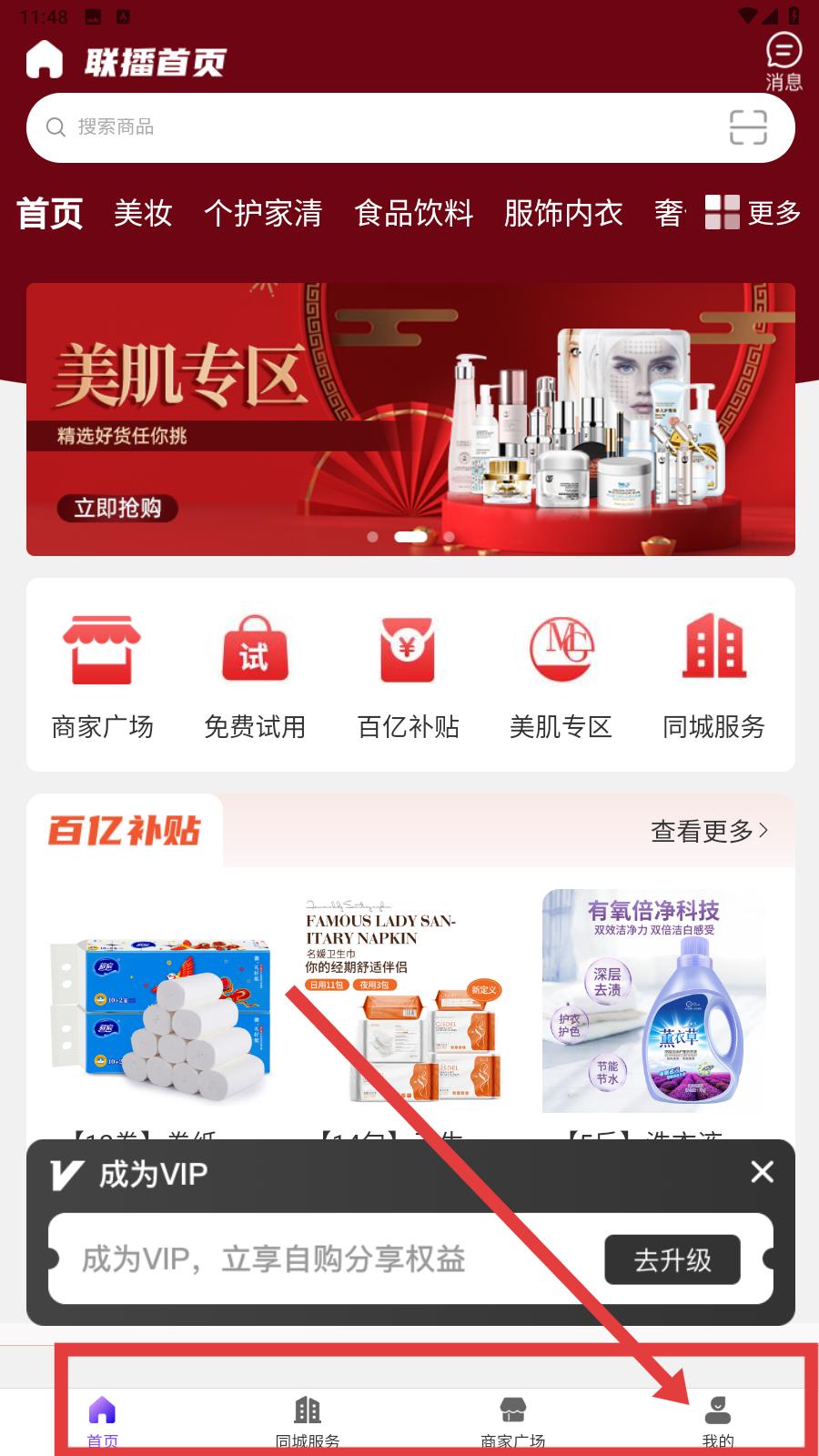Switch to the 个护家清 category tab

click(x=263, y=213)
